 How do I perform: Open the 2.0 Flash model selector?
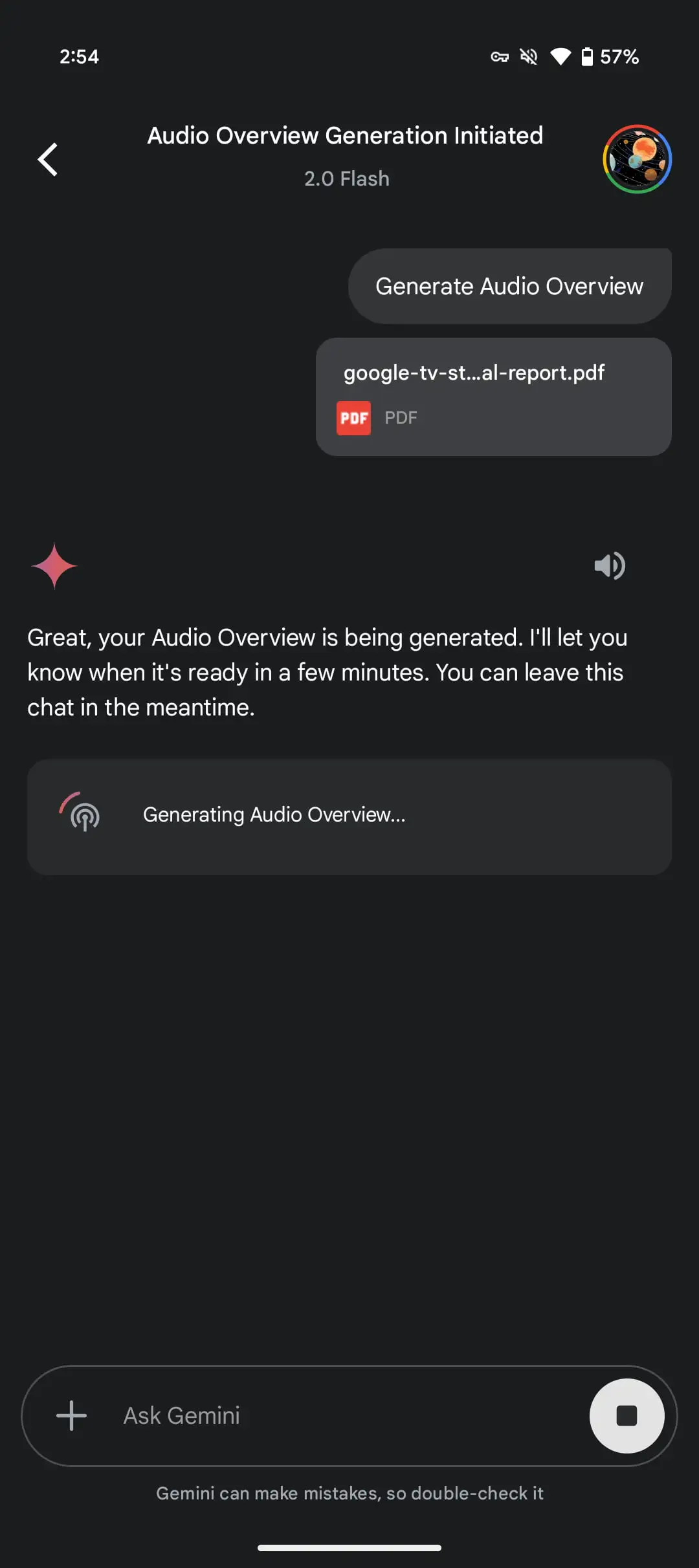(x=347, y=179)
